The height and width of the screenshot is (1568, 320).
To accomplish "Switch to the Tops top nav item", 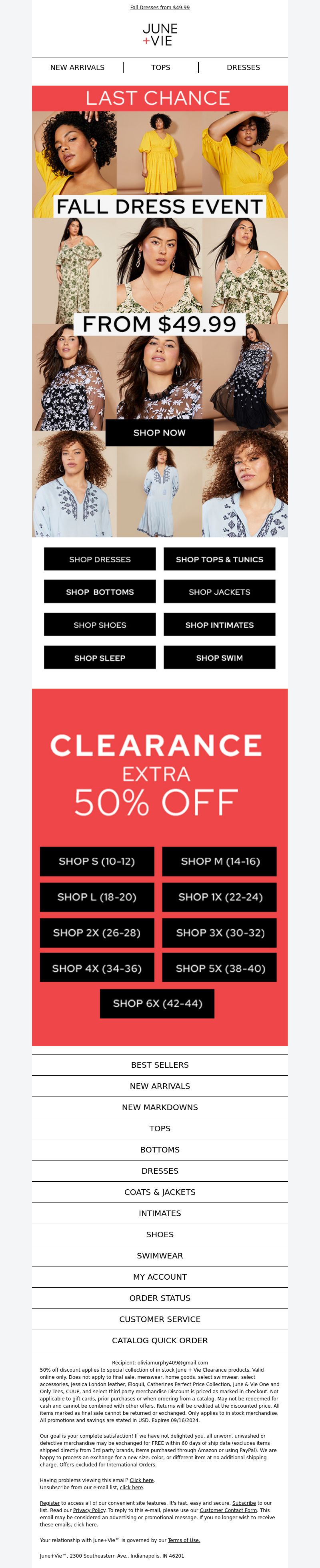I will pyautogui.click(x=161, y=68).
